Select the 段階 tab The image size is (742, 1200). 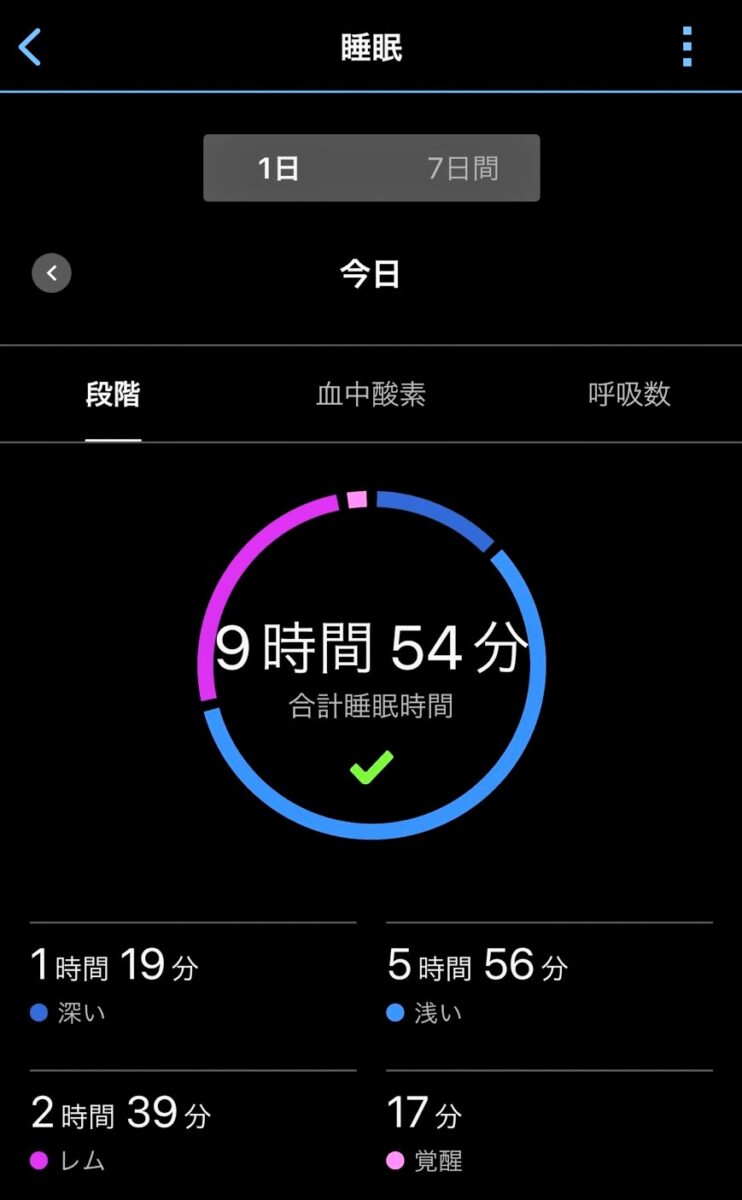(113, 395)
